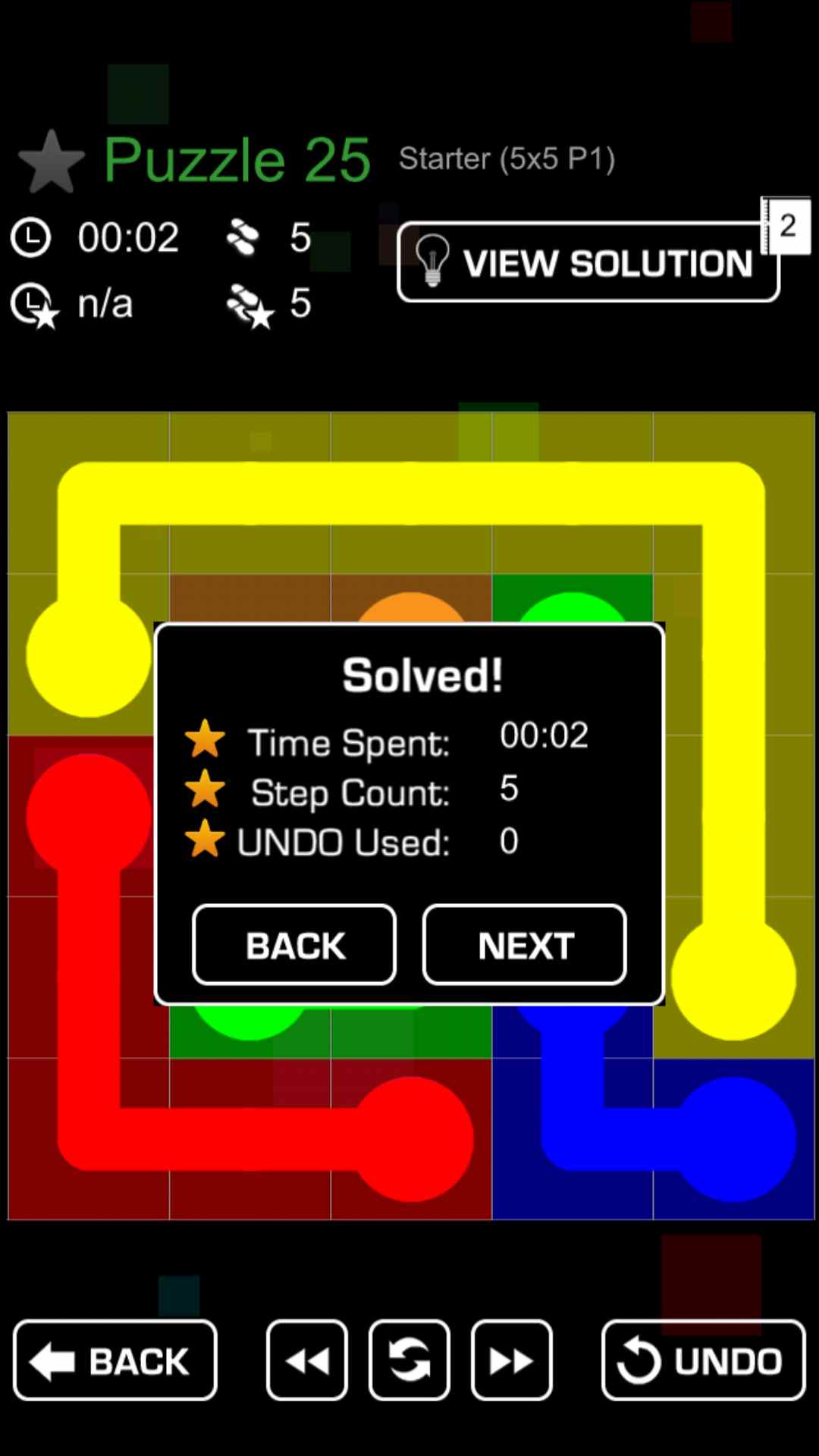Skip ahead with the fast-forward icon
The width and height of the screenshot is (819, 1456).
(x=512, y=1360)
